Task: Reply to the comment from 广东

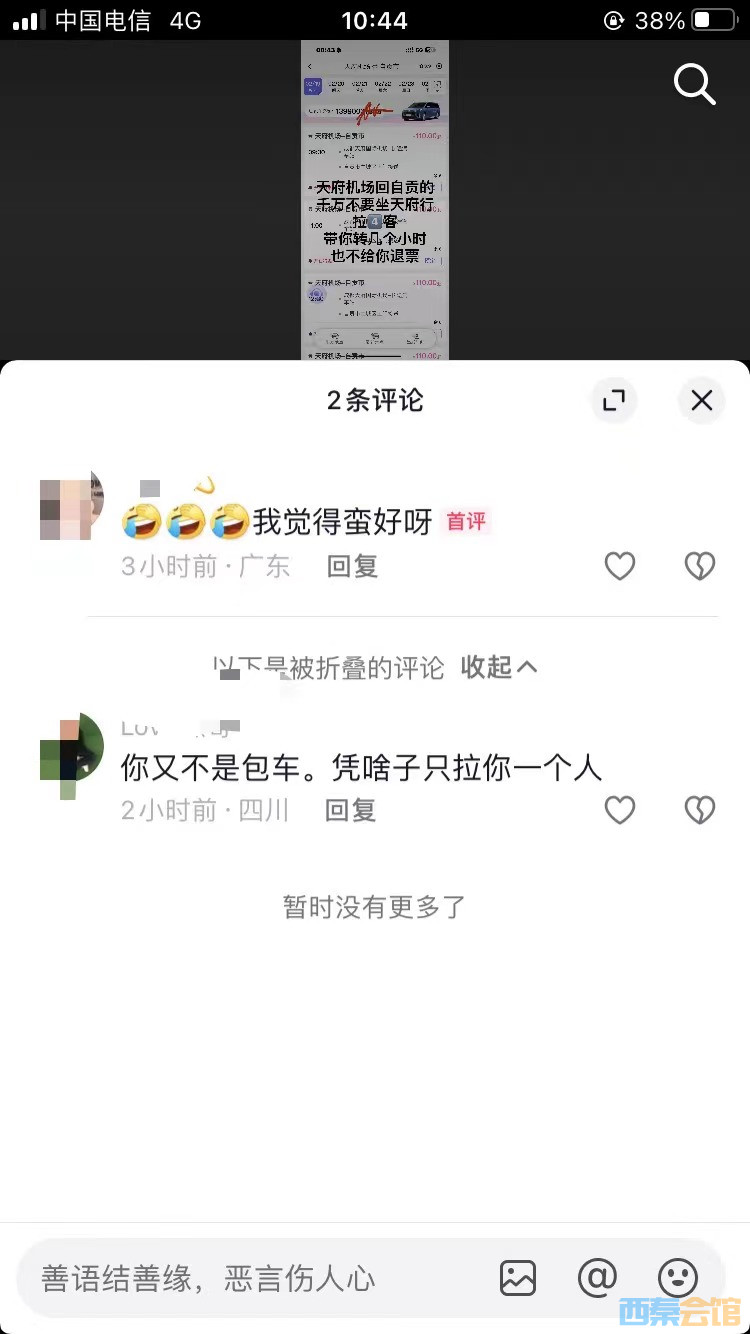Action: point(352,566)
